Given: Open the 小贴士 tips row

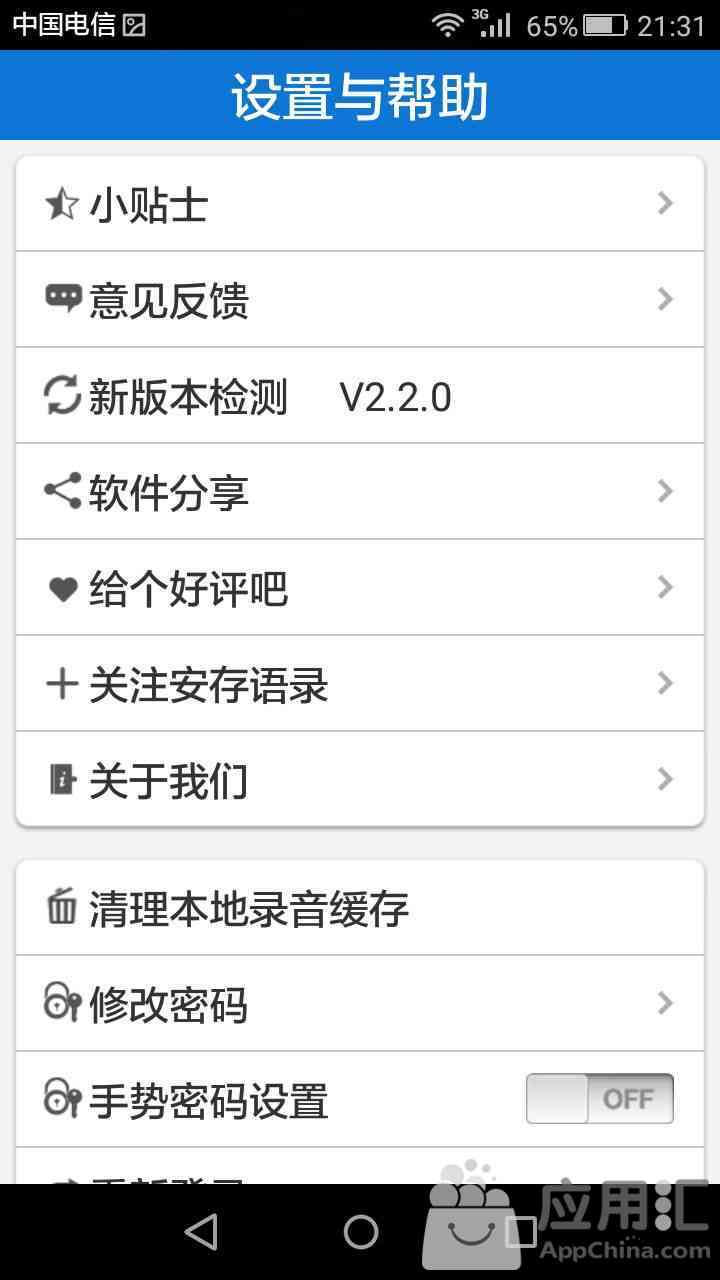Looking at the screenshot, I should (360, 204).
